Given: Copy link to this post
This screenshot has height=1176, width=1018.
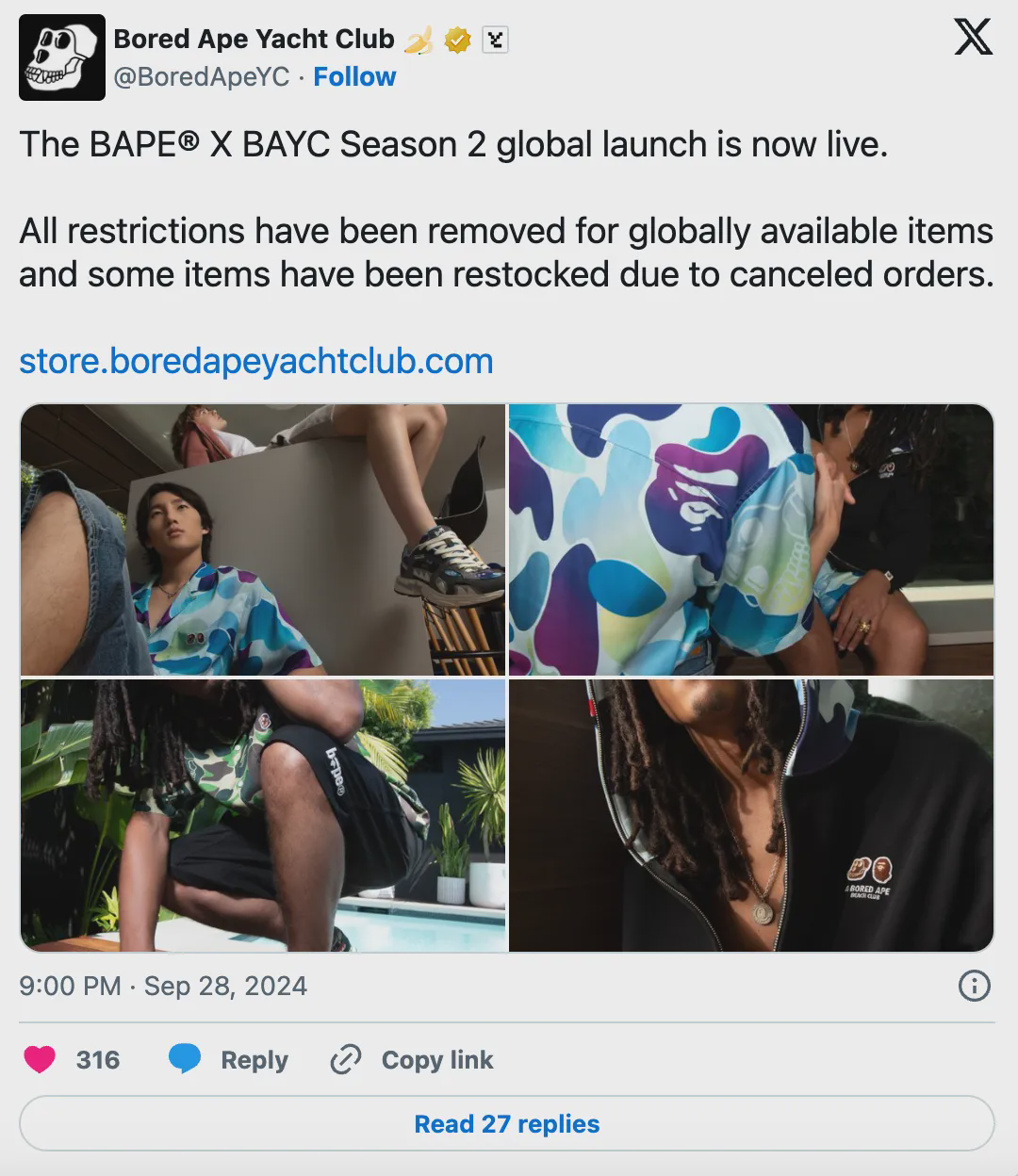Looking at the screenshot, I should click(412, 1059).
